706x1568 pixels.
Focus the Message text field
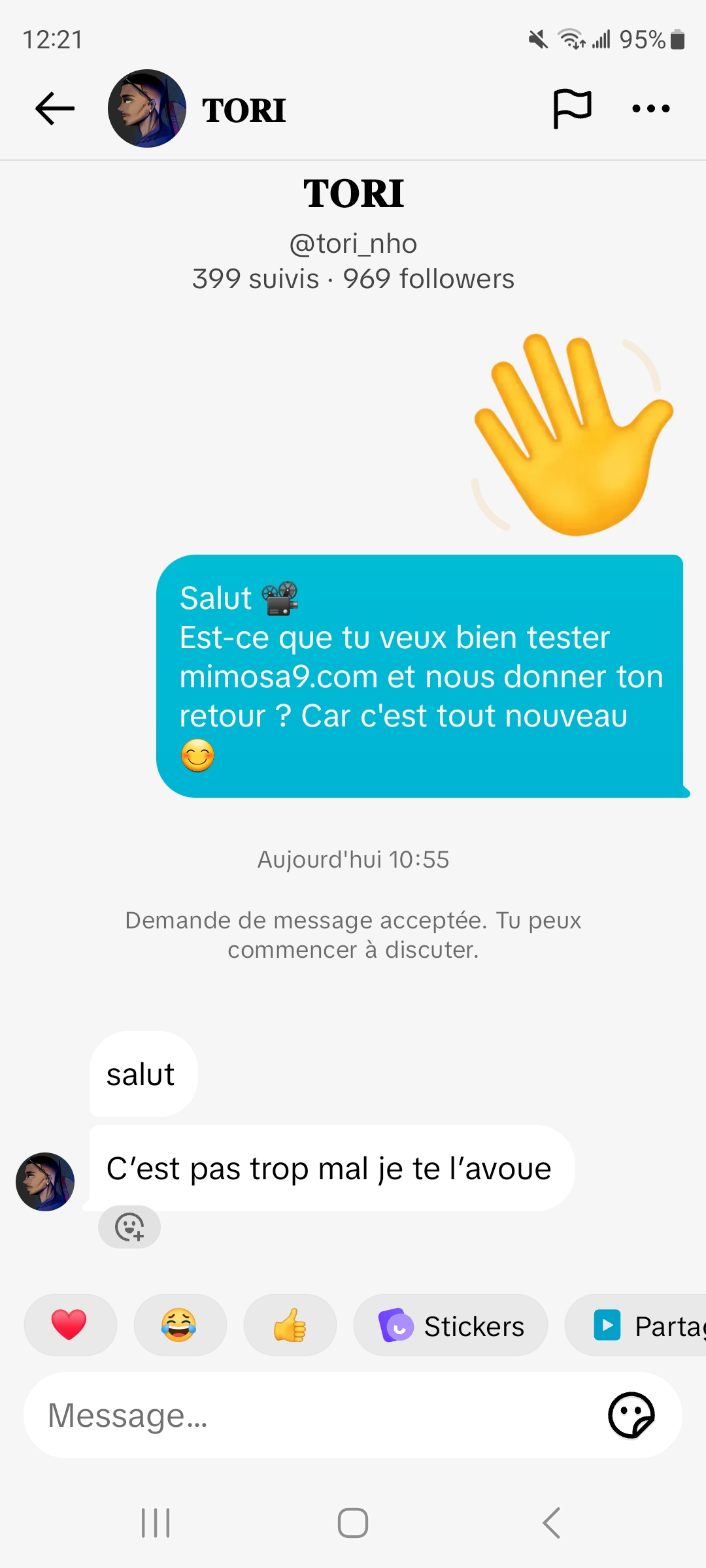coord(314,1416)
